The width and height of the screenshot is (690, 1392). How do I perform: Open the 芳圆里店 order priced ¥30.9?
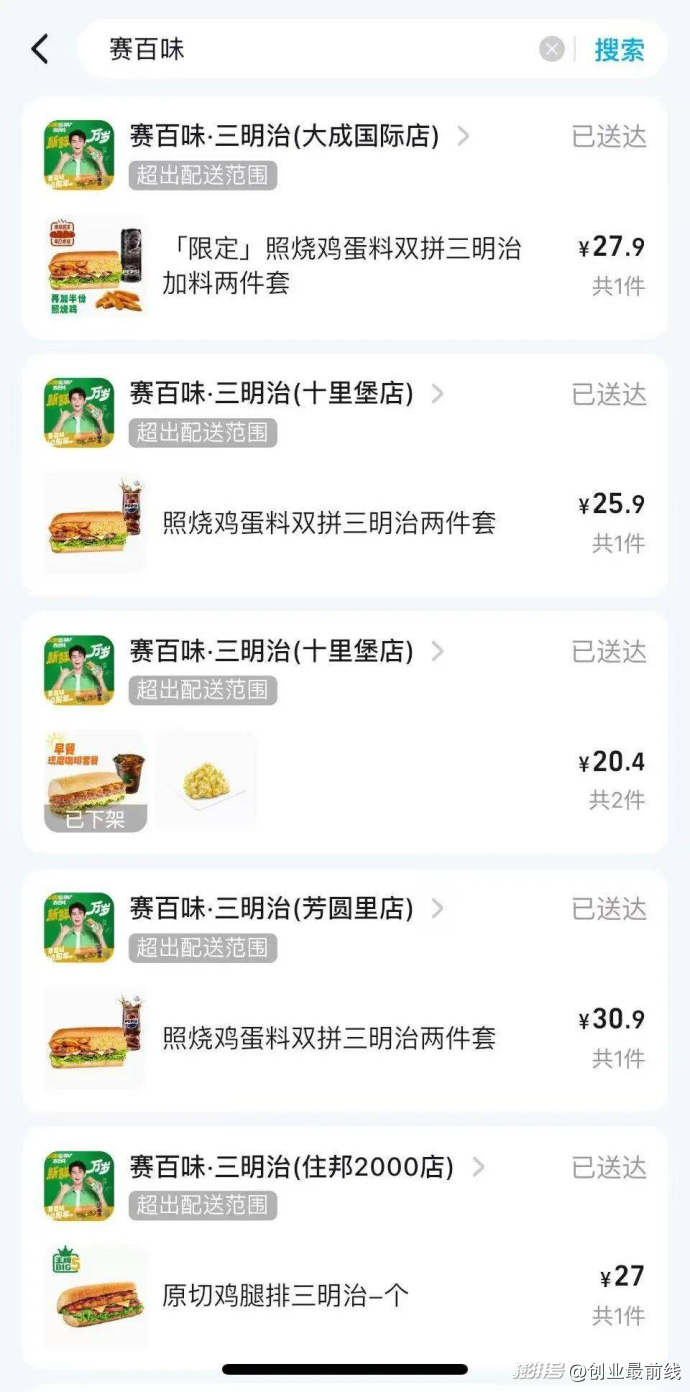330,1038
